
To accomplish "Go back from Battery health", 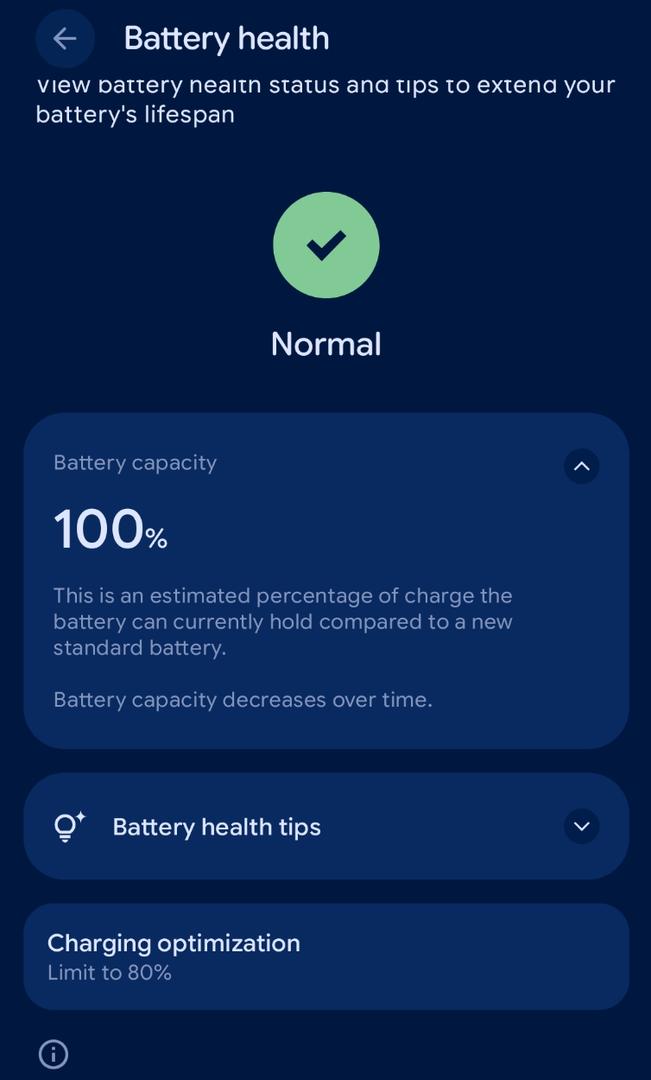I will 65,39.
